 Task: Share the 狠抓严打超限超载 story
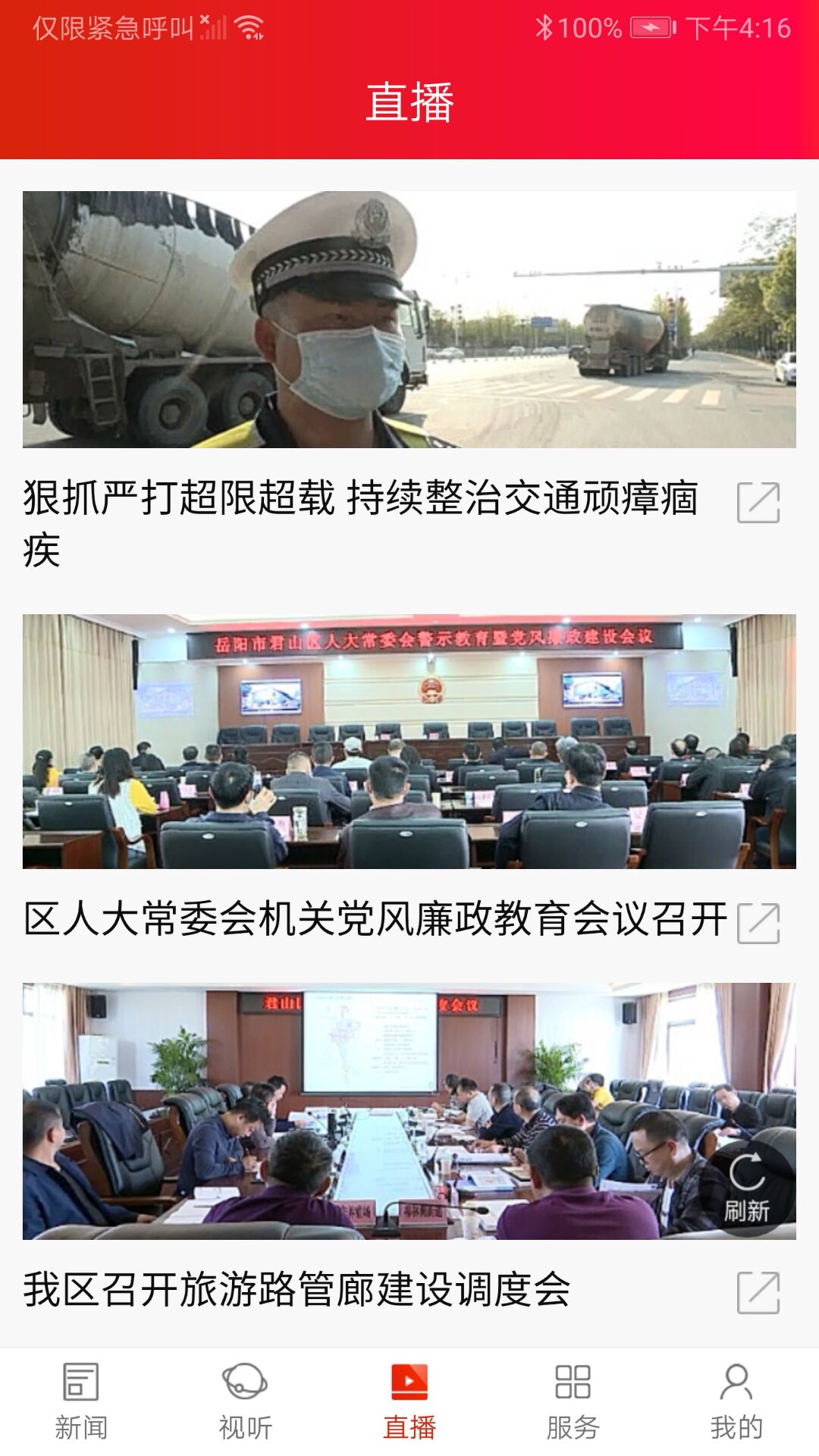(758, 502)
